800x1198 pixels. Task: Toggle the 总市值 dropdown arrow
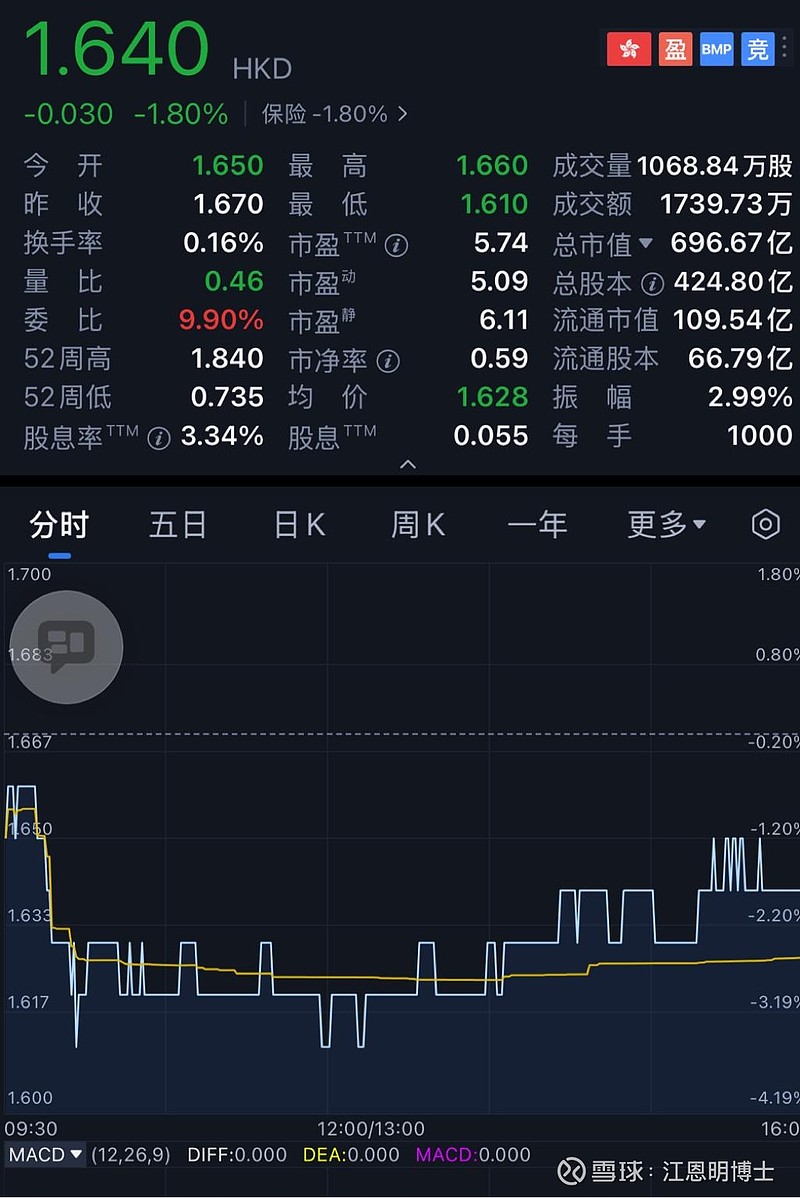(646, 243)
